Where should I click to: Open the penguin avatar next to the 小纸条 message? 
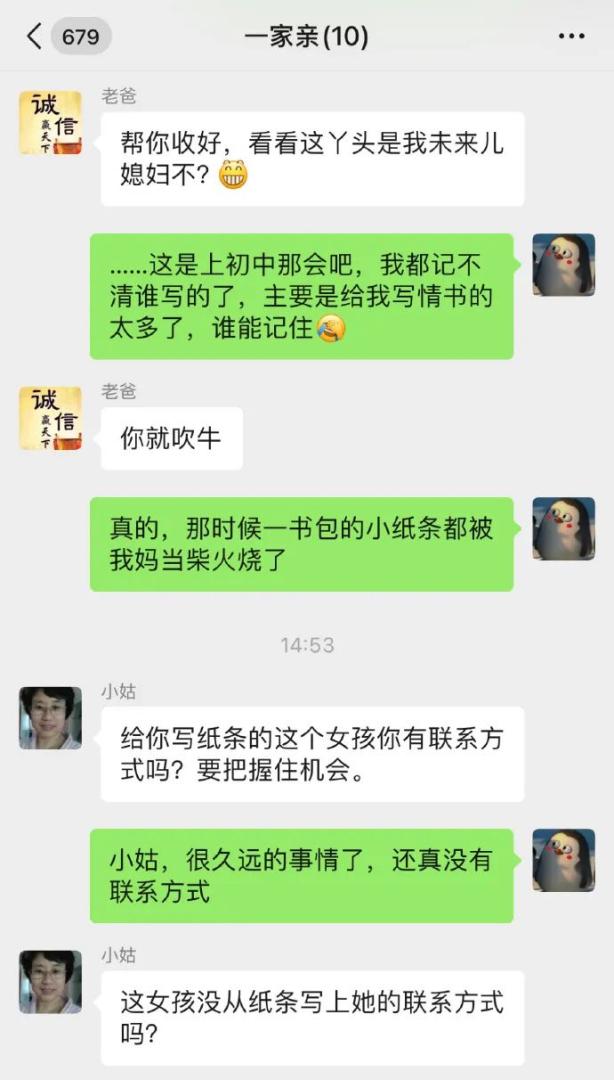(563, 528)
